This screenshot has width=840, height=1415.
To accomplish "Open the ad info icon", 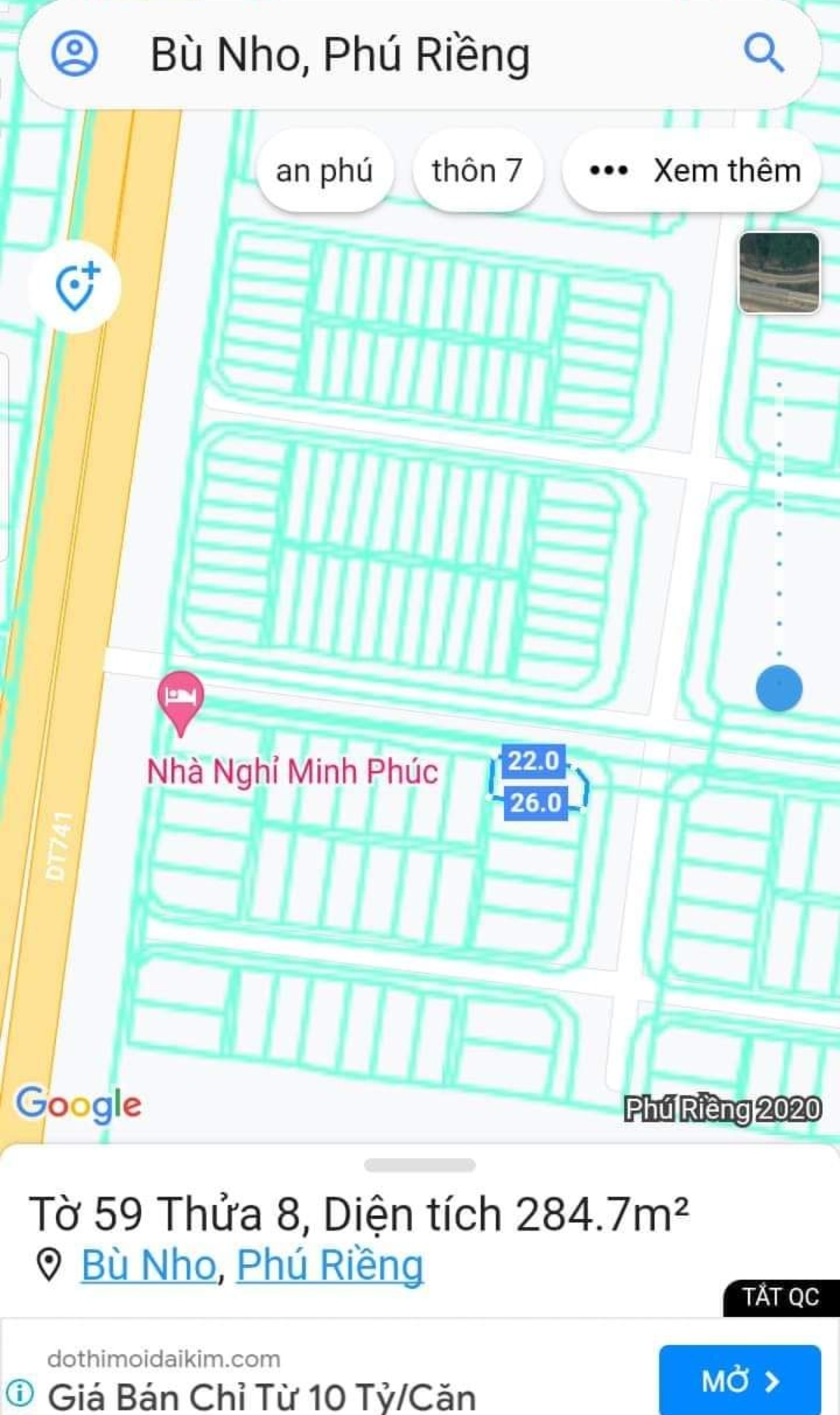I will 19,1392.
